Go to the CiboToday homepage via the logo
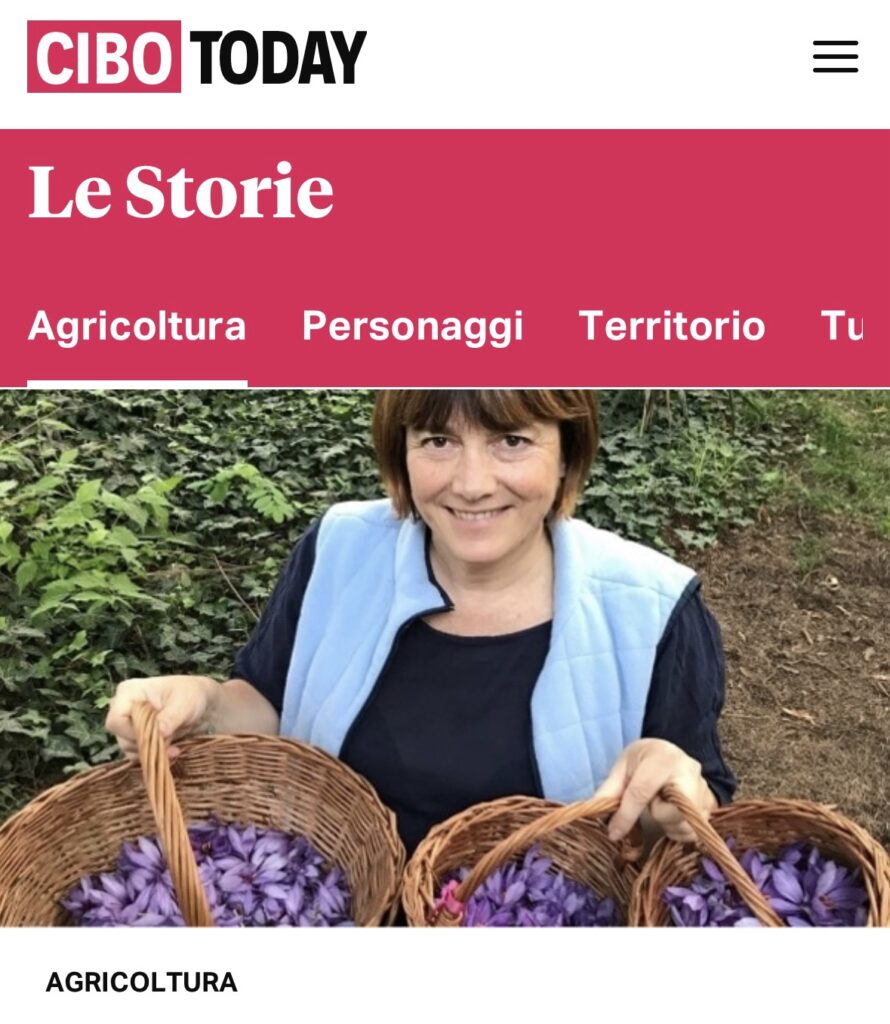The image size is (890, 1024). [197, 57]
